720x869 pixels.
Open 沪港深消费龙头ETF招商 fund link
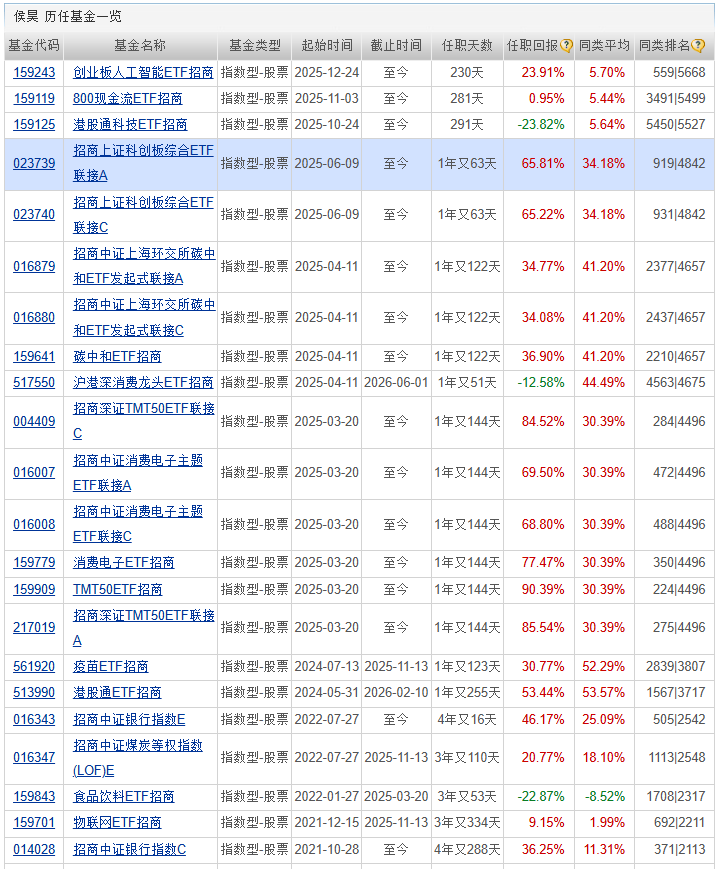143,382
